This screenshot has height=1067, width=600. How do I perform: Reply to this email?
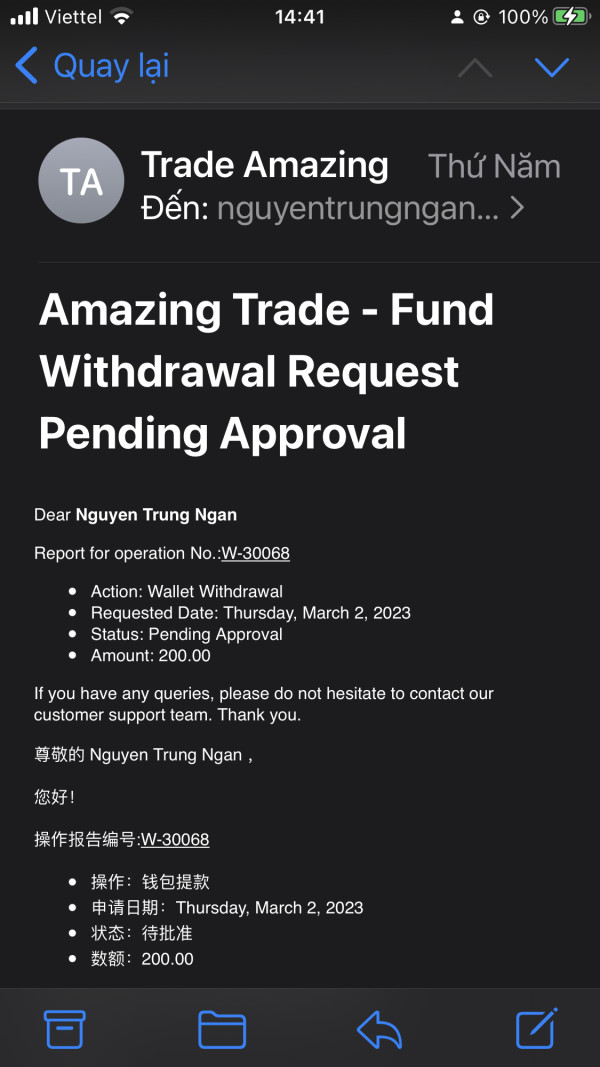379,1029
